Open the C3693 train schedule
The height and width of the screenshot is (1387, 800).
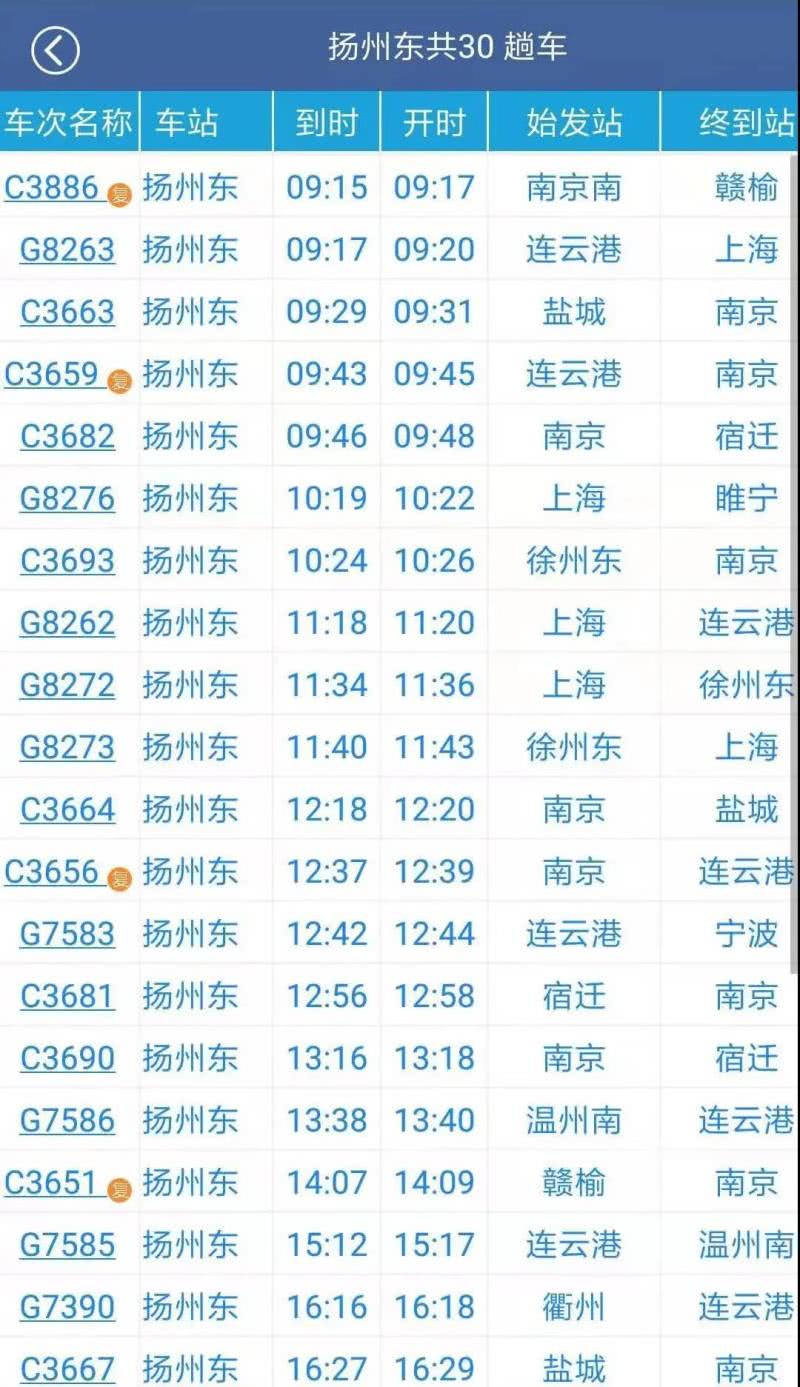65,560
